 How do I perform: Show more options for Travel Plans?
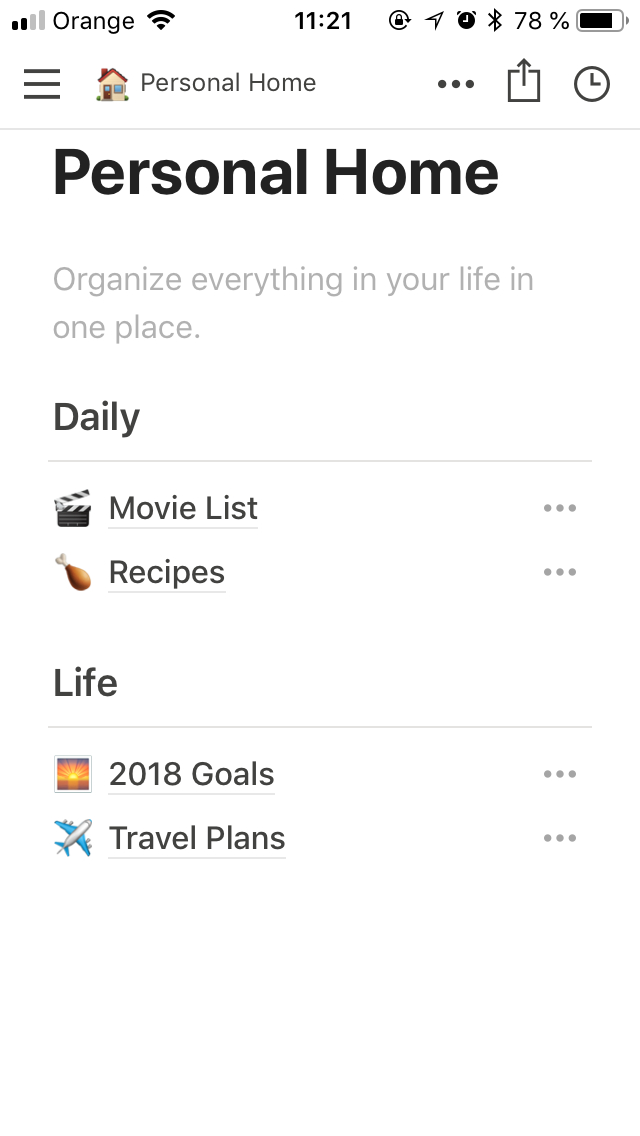[x=560, y=838]
